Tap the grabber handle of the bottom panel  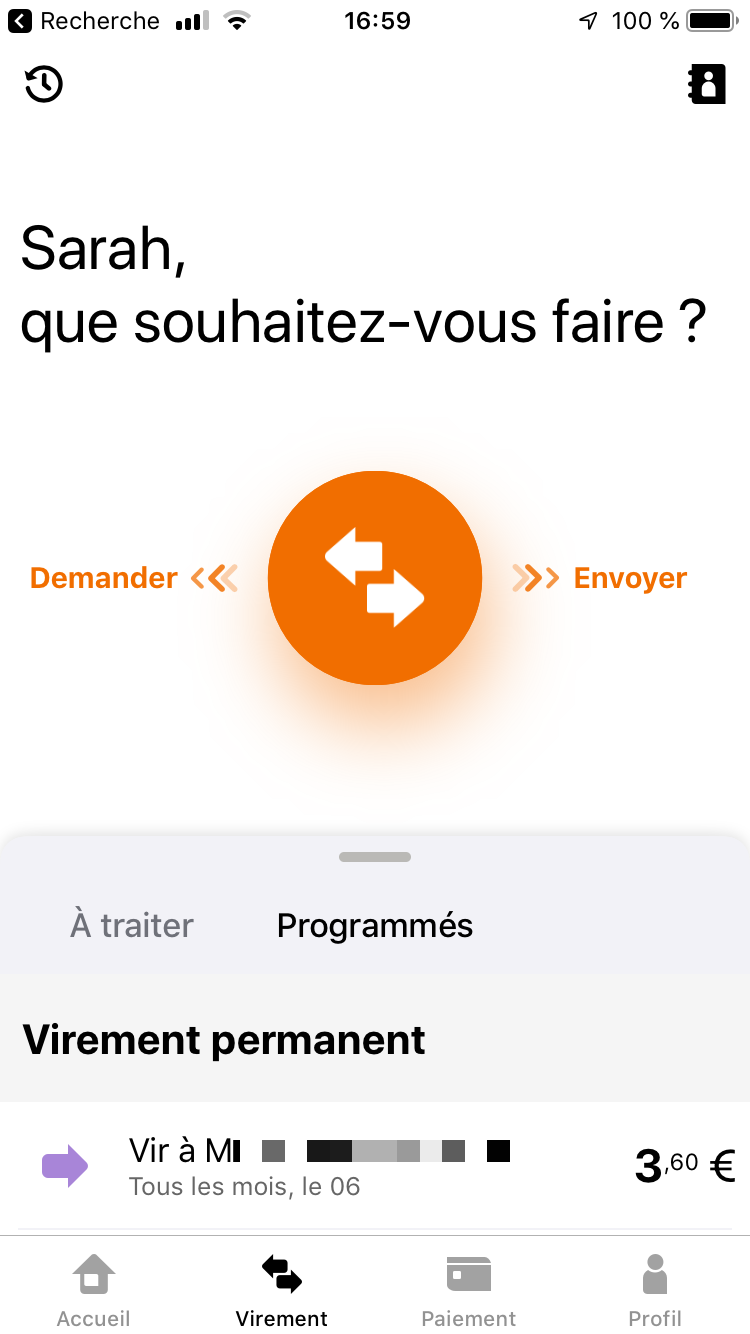(375, 857)
